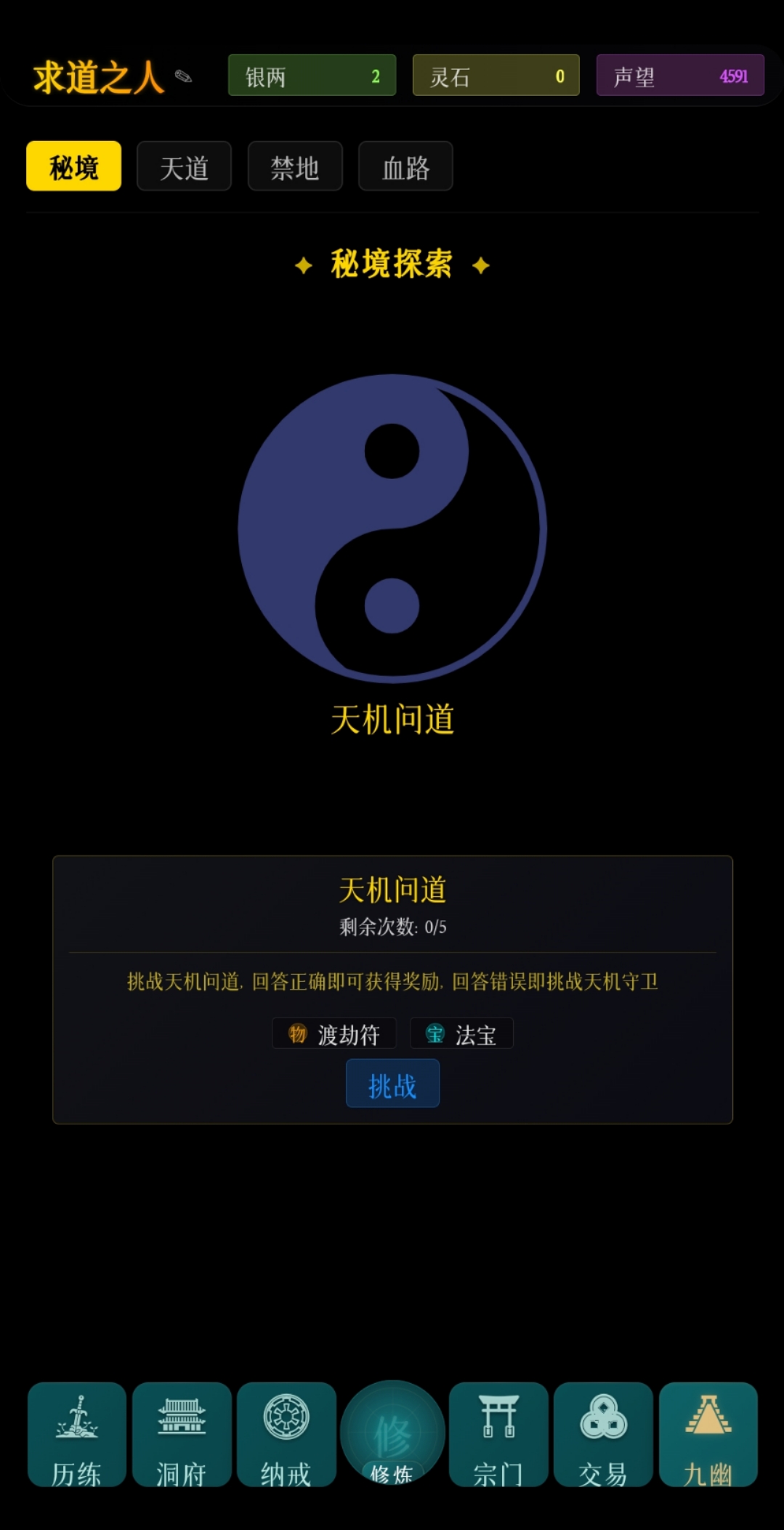View the 渡劫符 reward item
Image resolution: width=784 pixels, height=1530 pixels.
click(334, 1034)
